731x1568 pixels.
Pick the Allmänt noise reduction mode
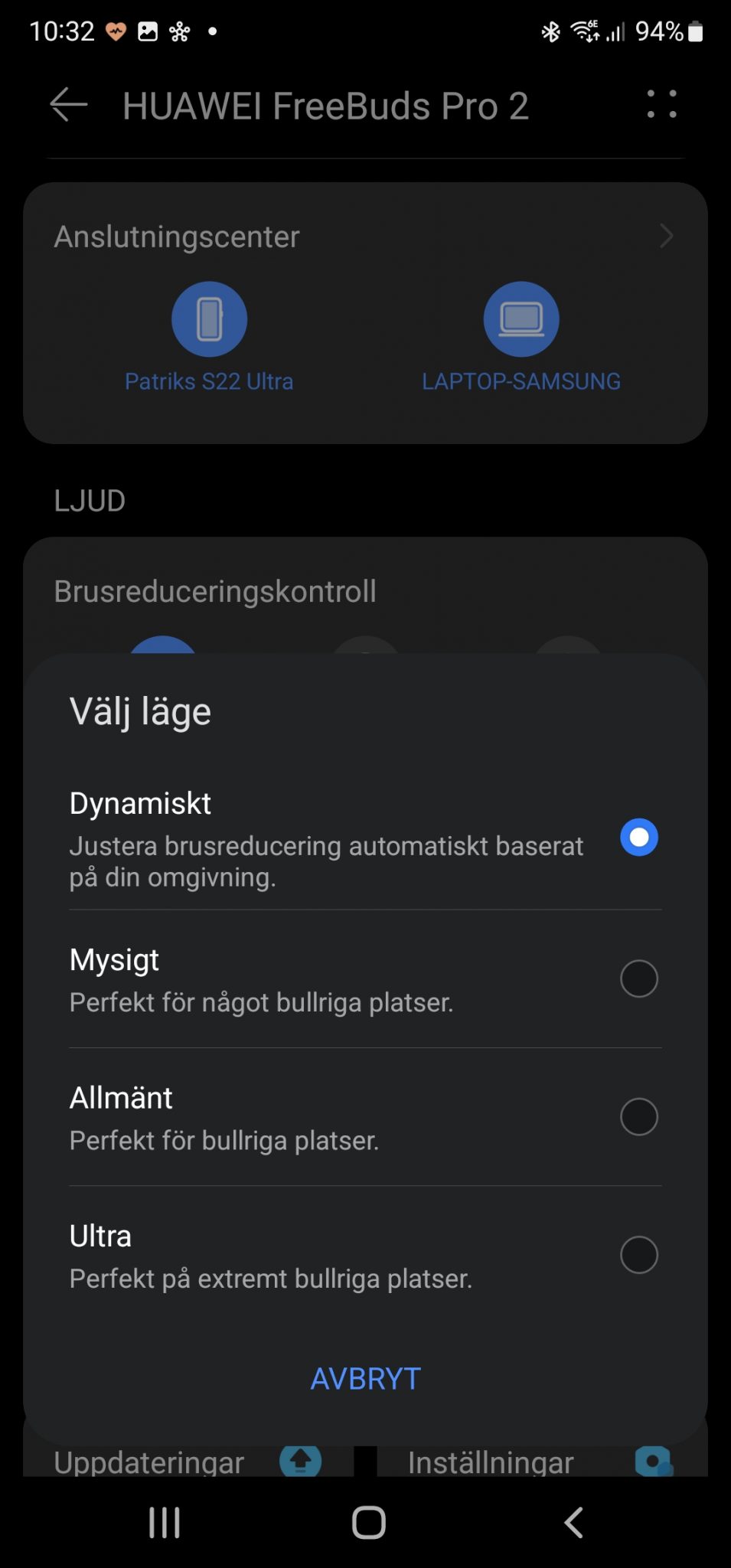[x=365, y=1117]
